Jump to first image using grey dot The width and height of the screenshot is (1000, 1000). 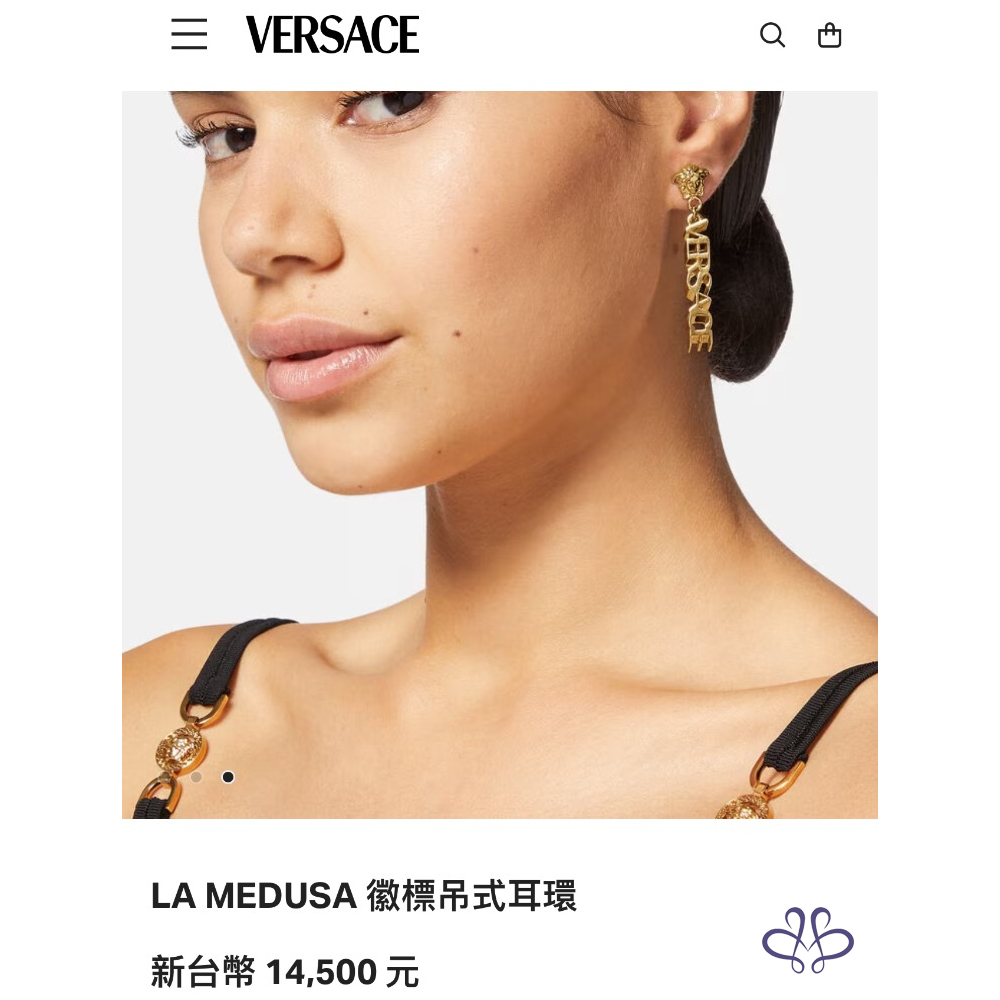(196, 777)
